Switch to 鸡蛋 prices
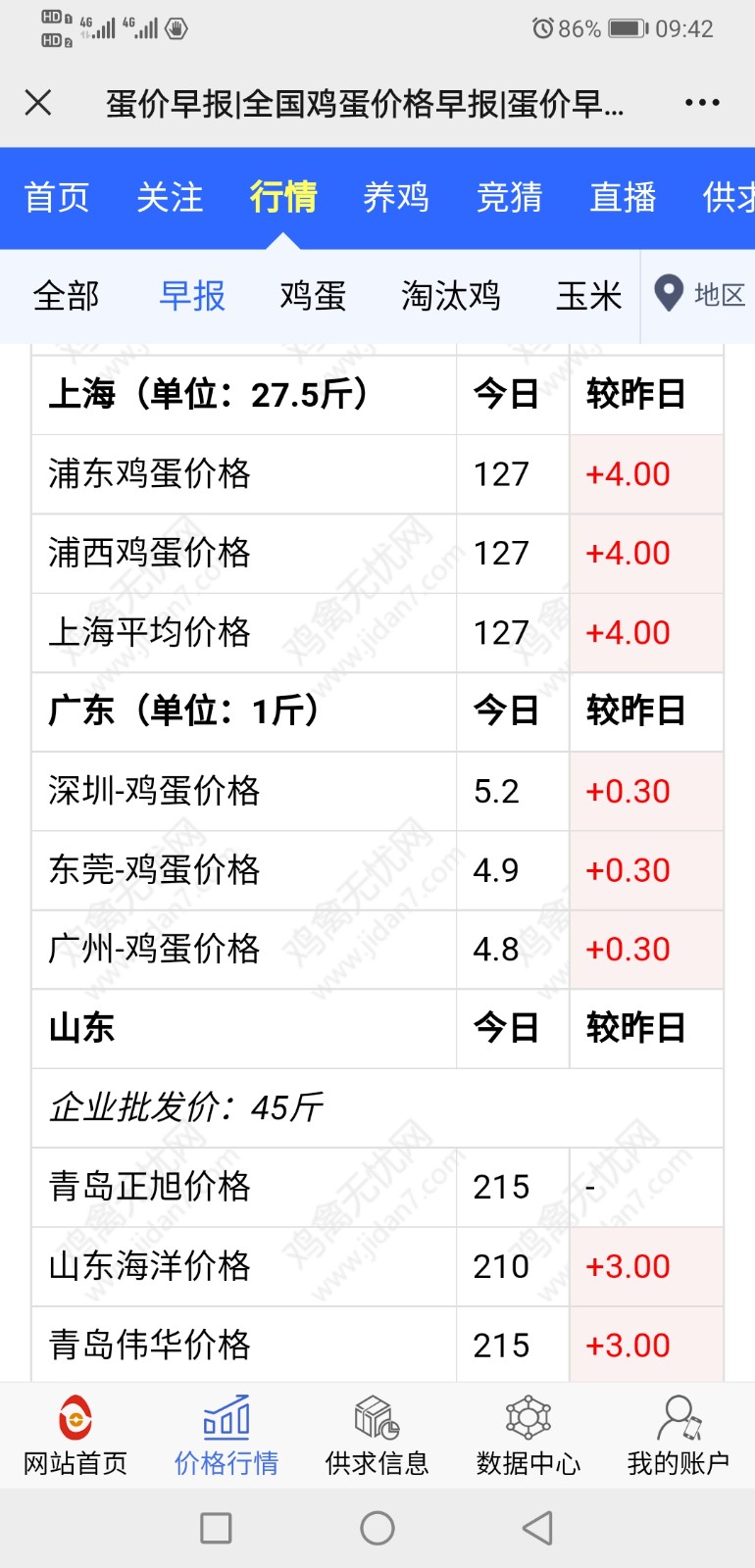This screenshot has height=1568, width=755. click(314, 296)
